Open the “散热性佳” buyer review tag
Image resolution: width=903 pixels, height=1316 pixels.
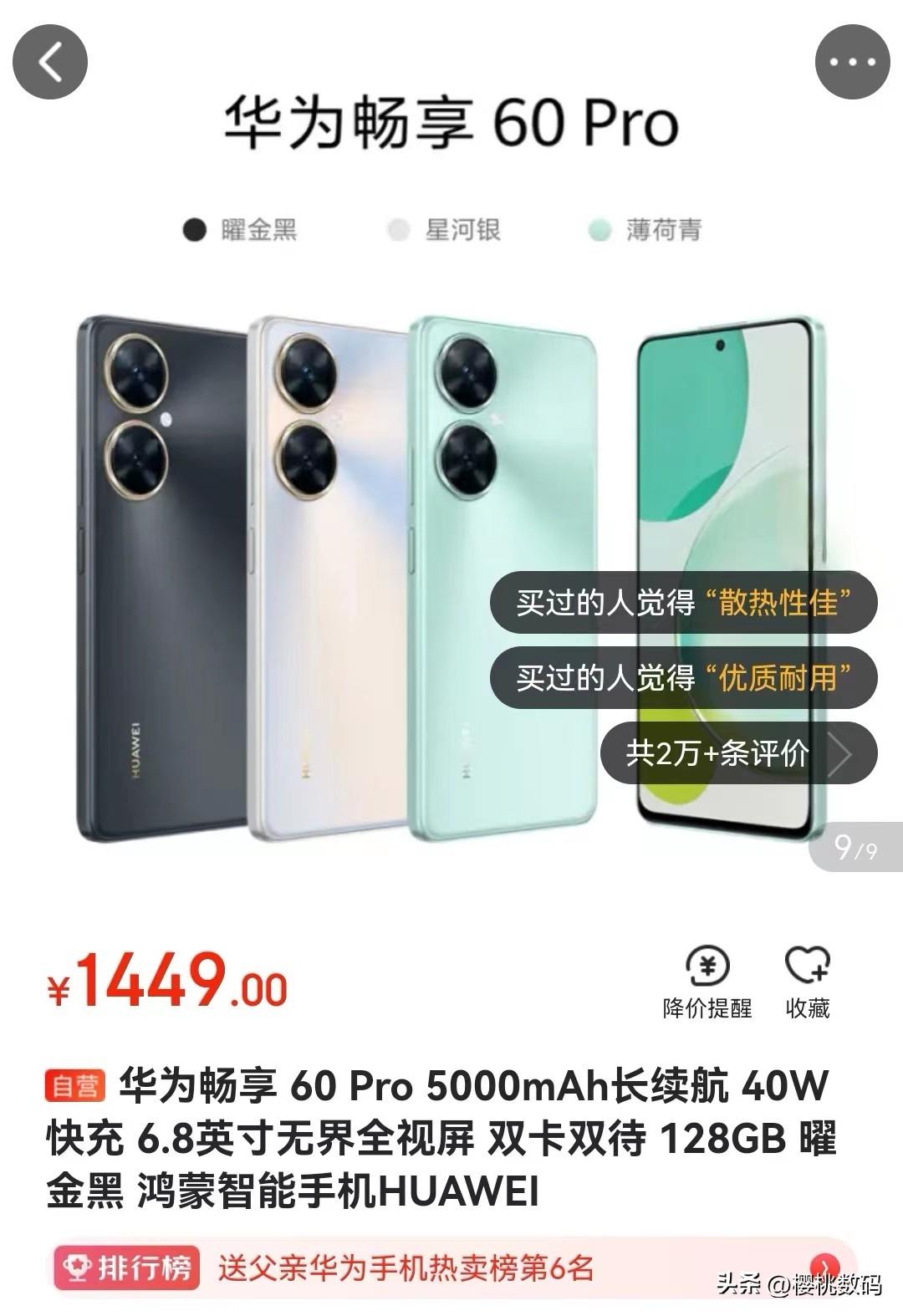(x=683, y=602)
